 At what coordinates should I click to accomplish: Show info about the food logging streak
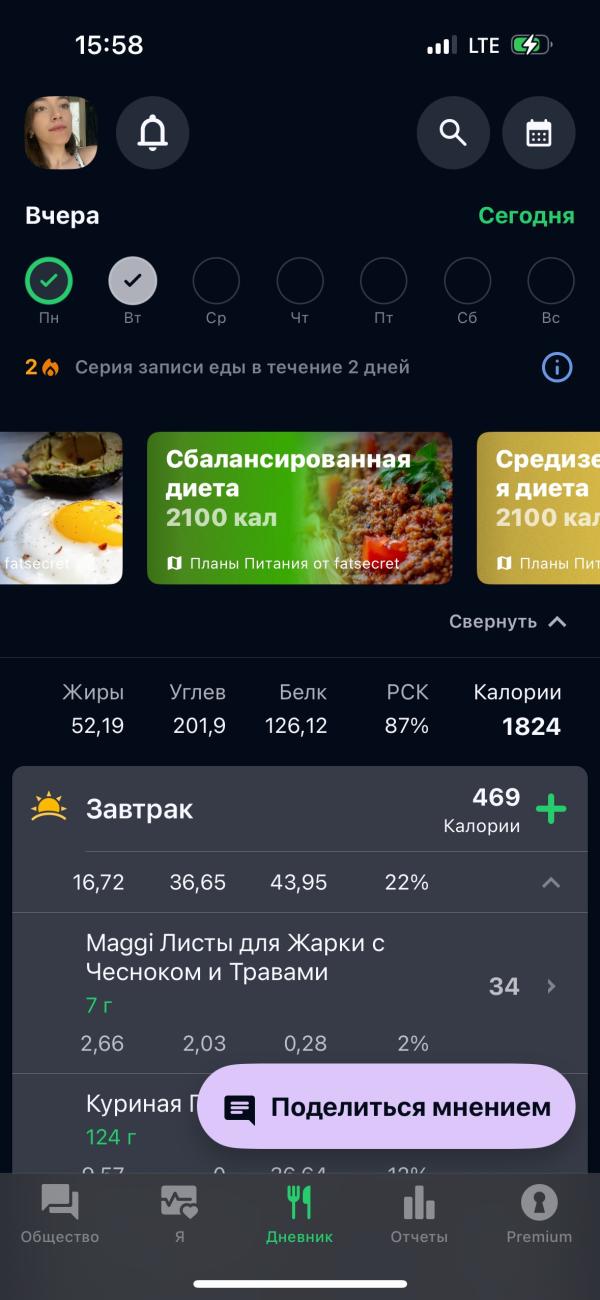pos(557,367)
